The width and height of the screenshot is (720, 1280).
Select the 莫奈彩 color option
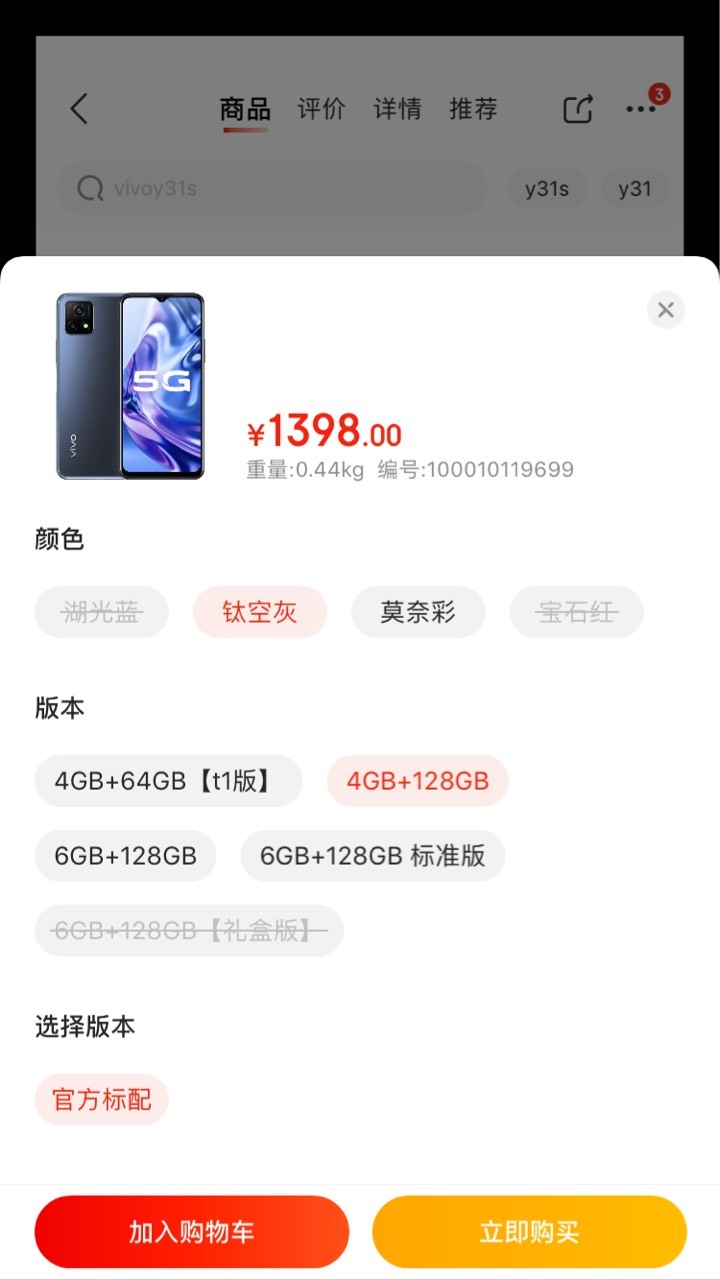tap(418, 612)
